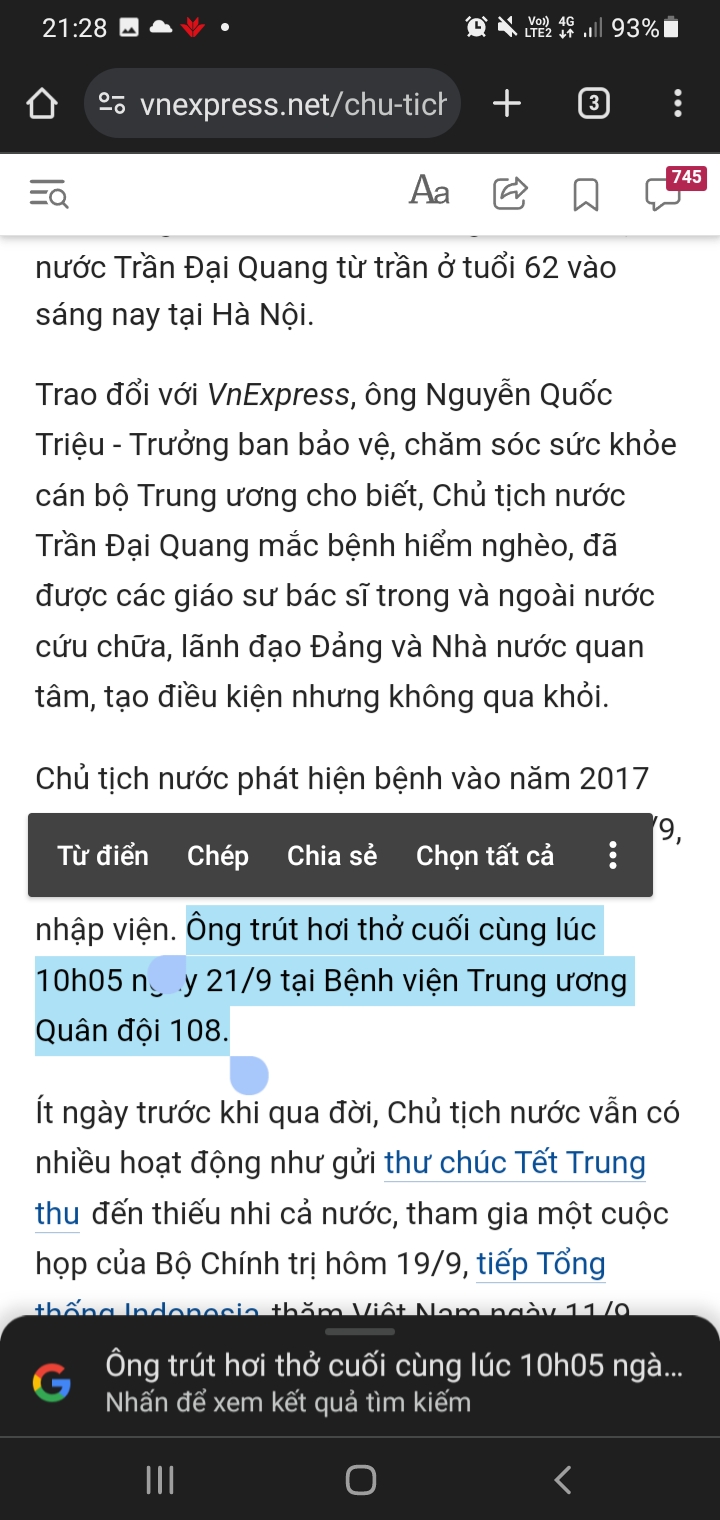Screen dimensions: 720x1520
Task: Share the article using the share icon
Action: click(x=509, y=194)
